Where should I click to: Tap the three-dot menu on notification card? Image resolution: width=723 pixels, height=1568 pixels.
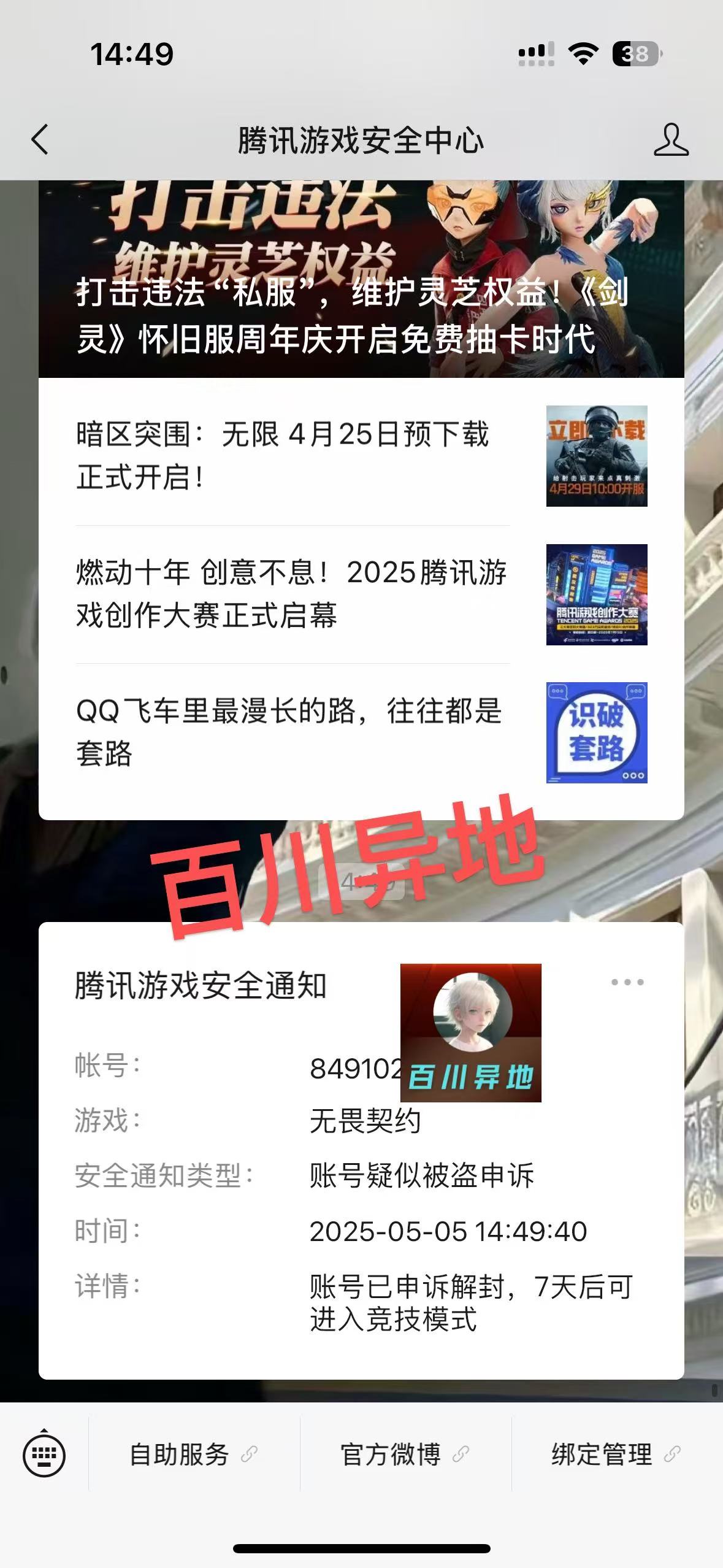click(627, 982)
